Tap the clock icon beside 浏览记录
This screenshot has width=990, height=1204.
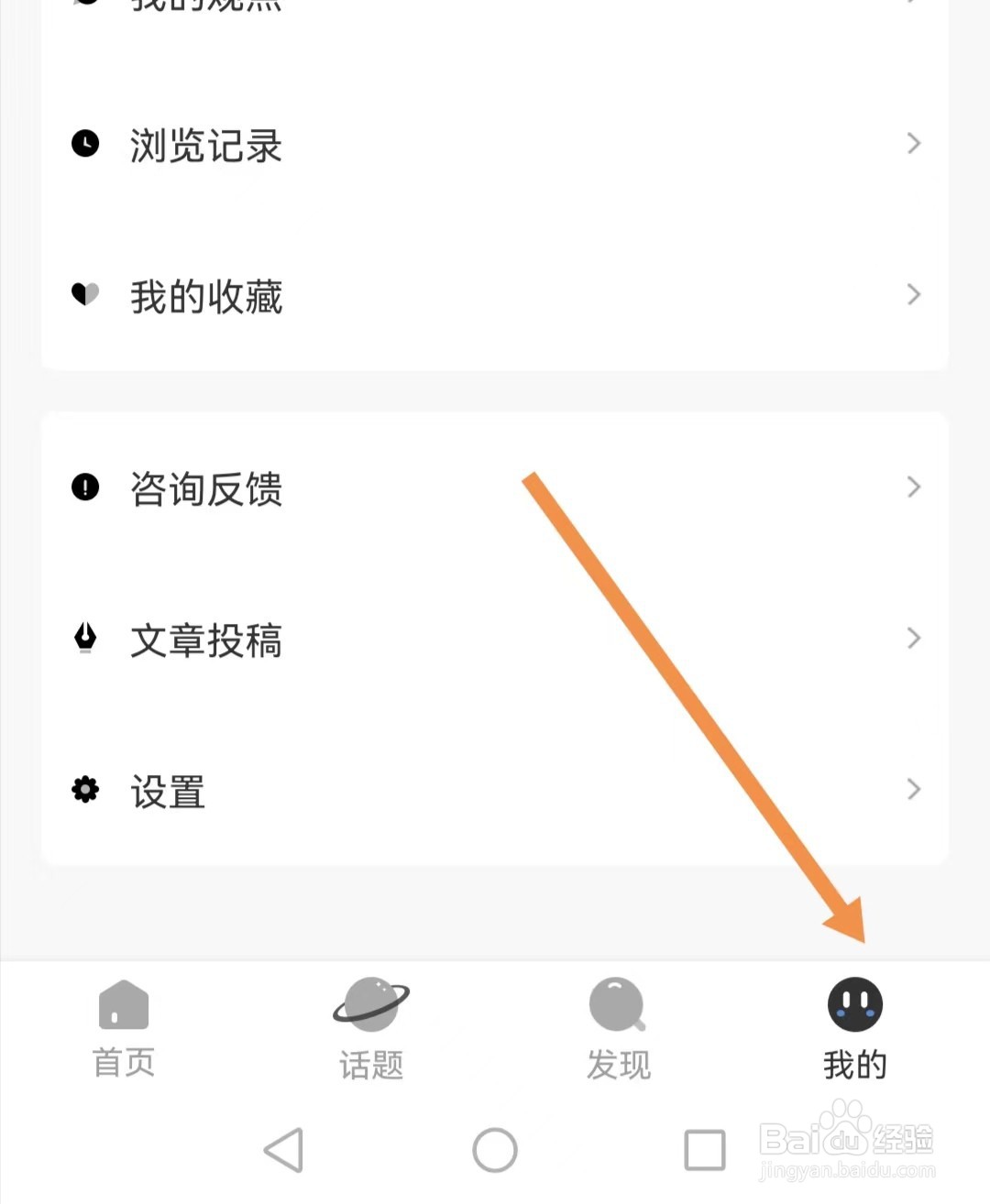point(84,144)
